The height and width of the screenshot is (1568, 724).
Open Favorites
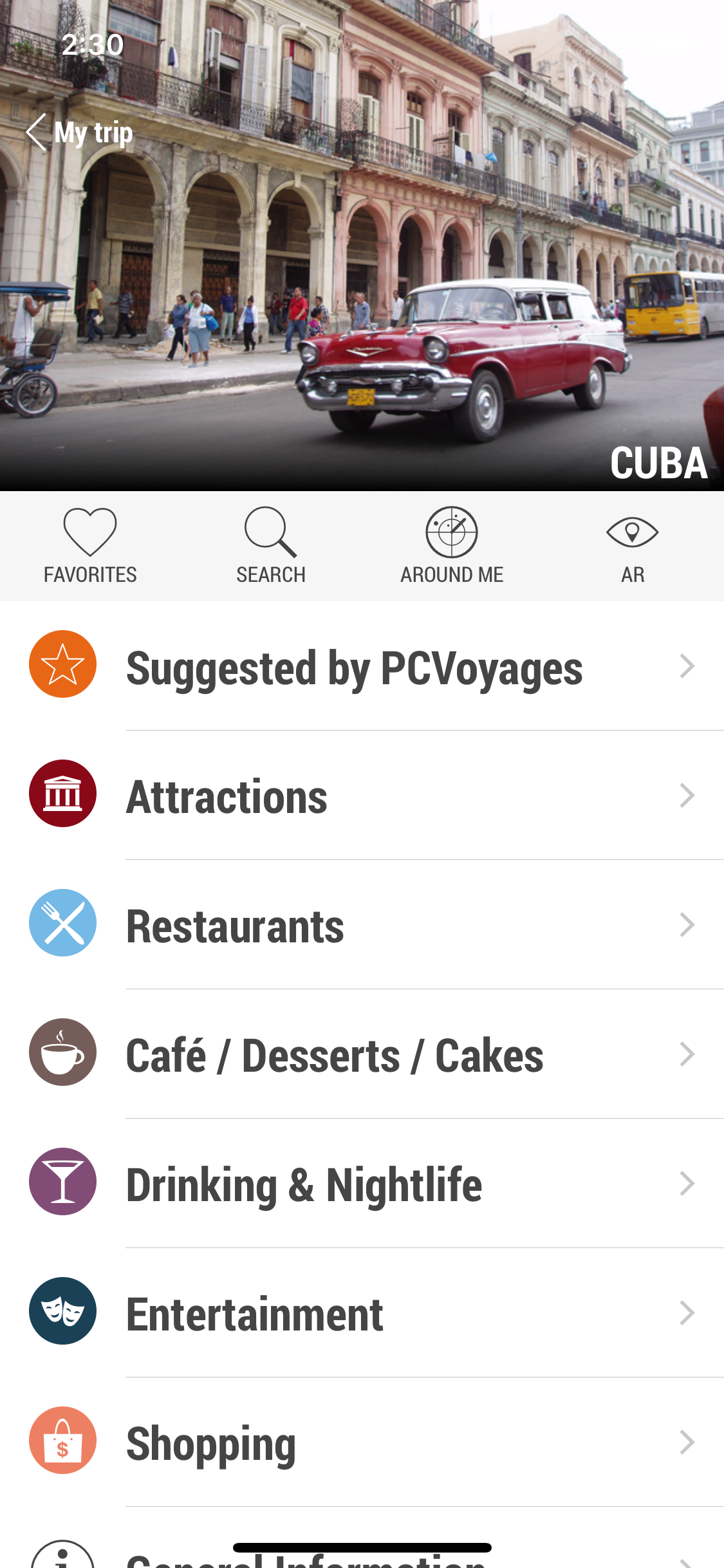coord(90,546)
